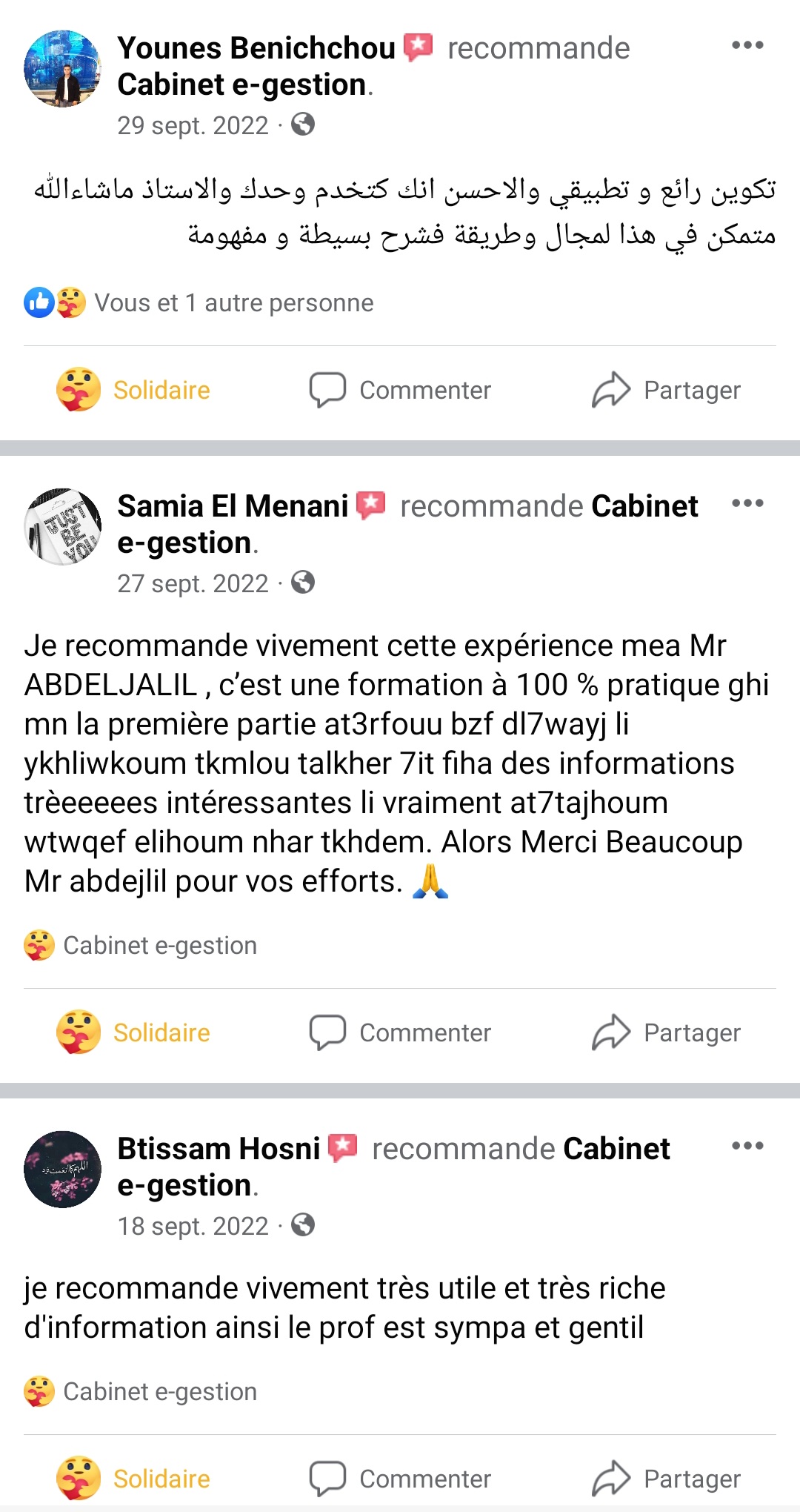This screenshot has width=800, height=1512.
Task: Open overflow menu on Btissam Hosni's post
Action: [747, 1146]
